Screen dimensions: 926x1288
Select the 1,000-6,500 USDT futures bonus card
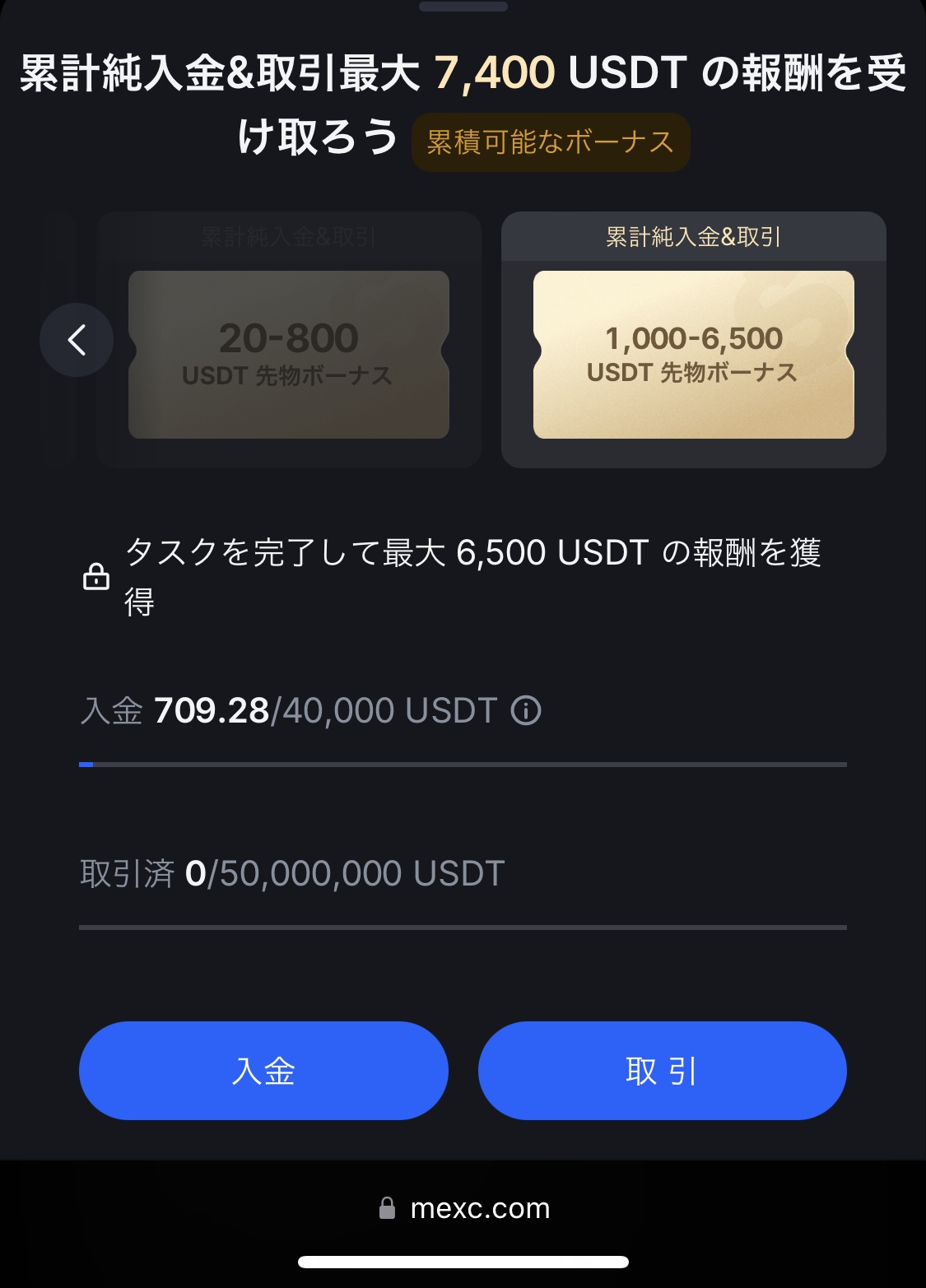pos(693,355)
